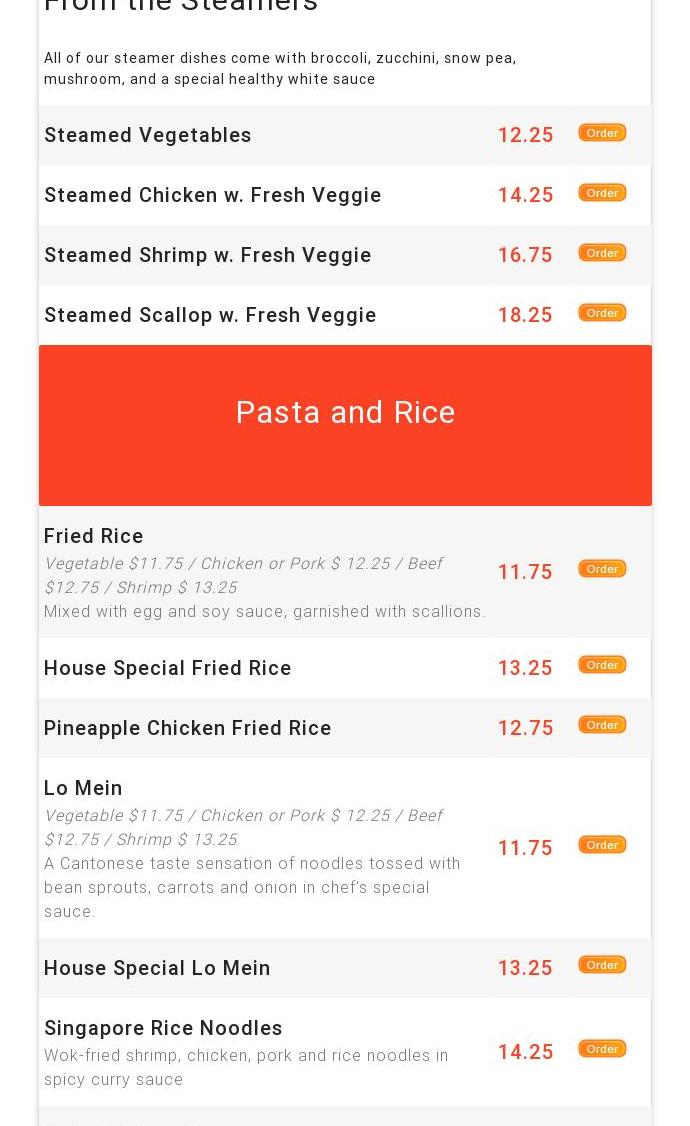The height and width of the screenshot is (1126, 690).
Task: Order House Special Lo Mein
Action: click(602, 965)
